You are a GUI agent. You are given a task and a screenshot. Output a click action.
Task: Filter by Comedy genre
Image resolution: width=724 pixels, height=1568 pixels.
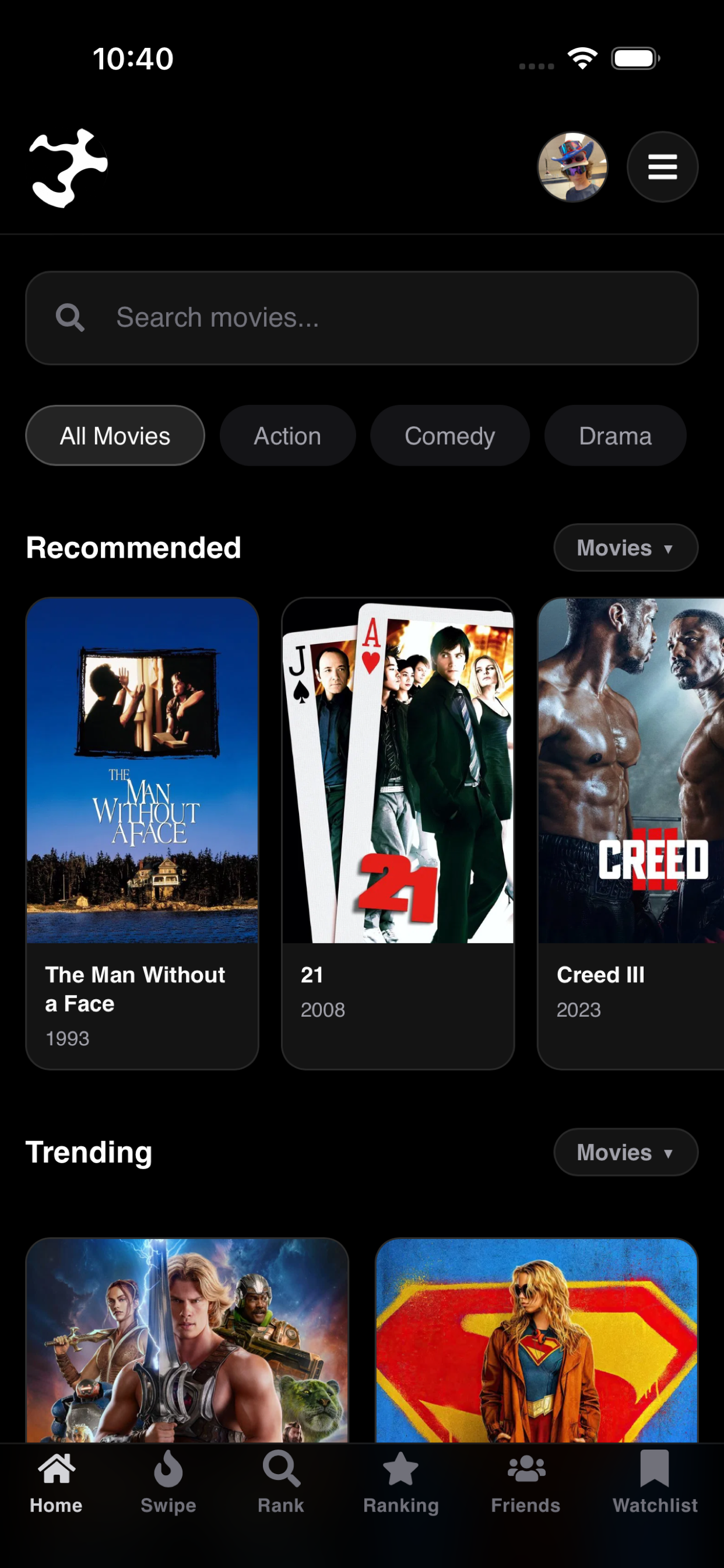click(x=449, y=436)
